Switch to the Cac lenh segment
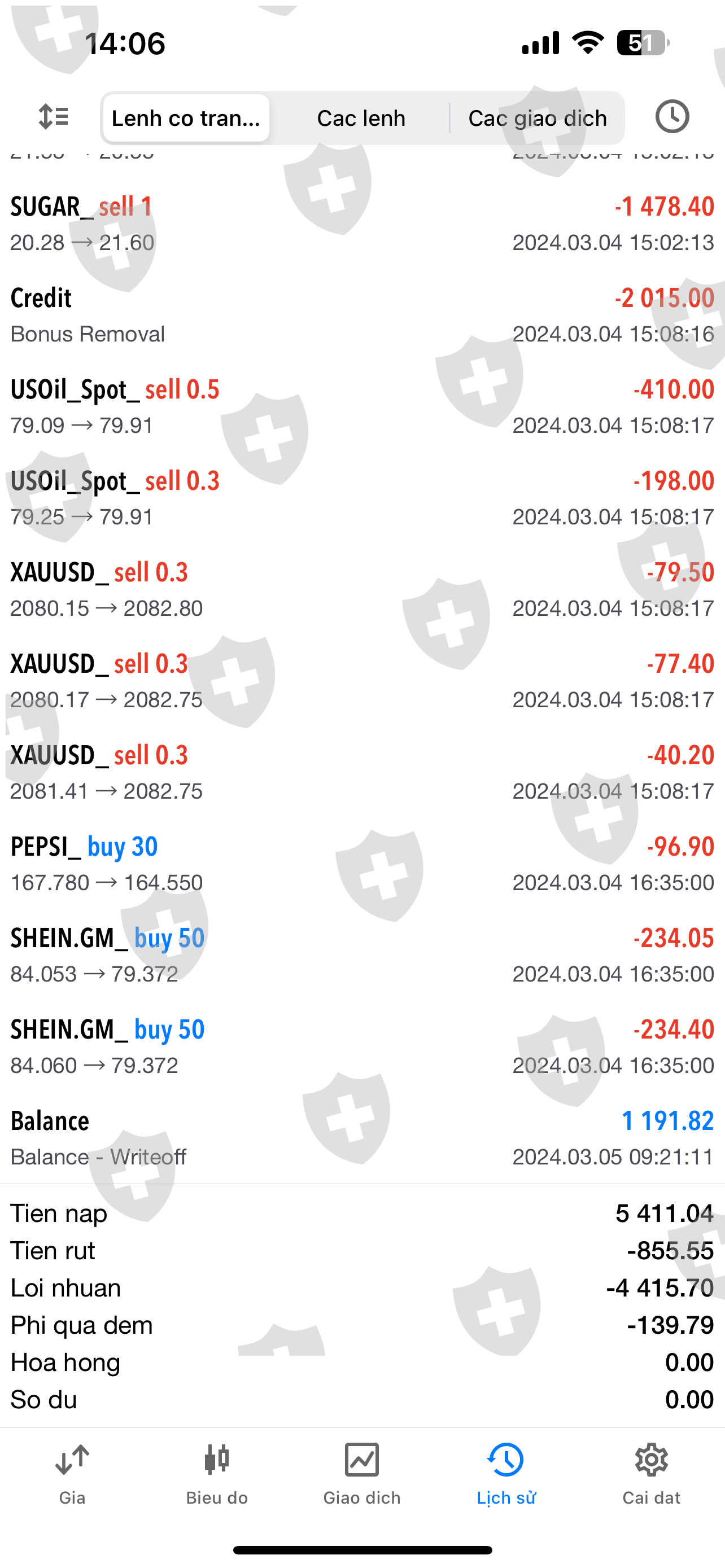 pyautogui.click(x=361, y=118)
